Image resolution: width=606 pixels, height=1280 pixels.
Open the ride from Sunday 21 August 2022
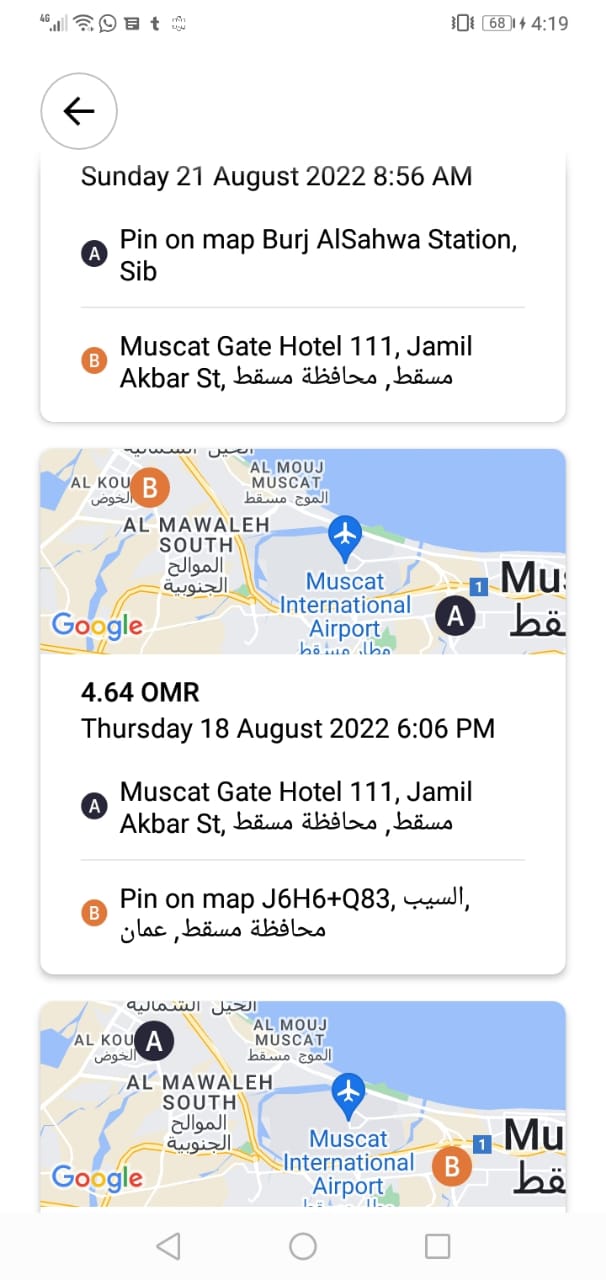(x=302, y=290)
